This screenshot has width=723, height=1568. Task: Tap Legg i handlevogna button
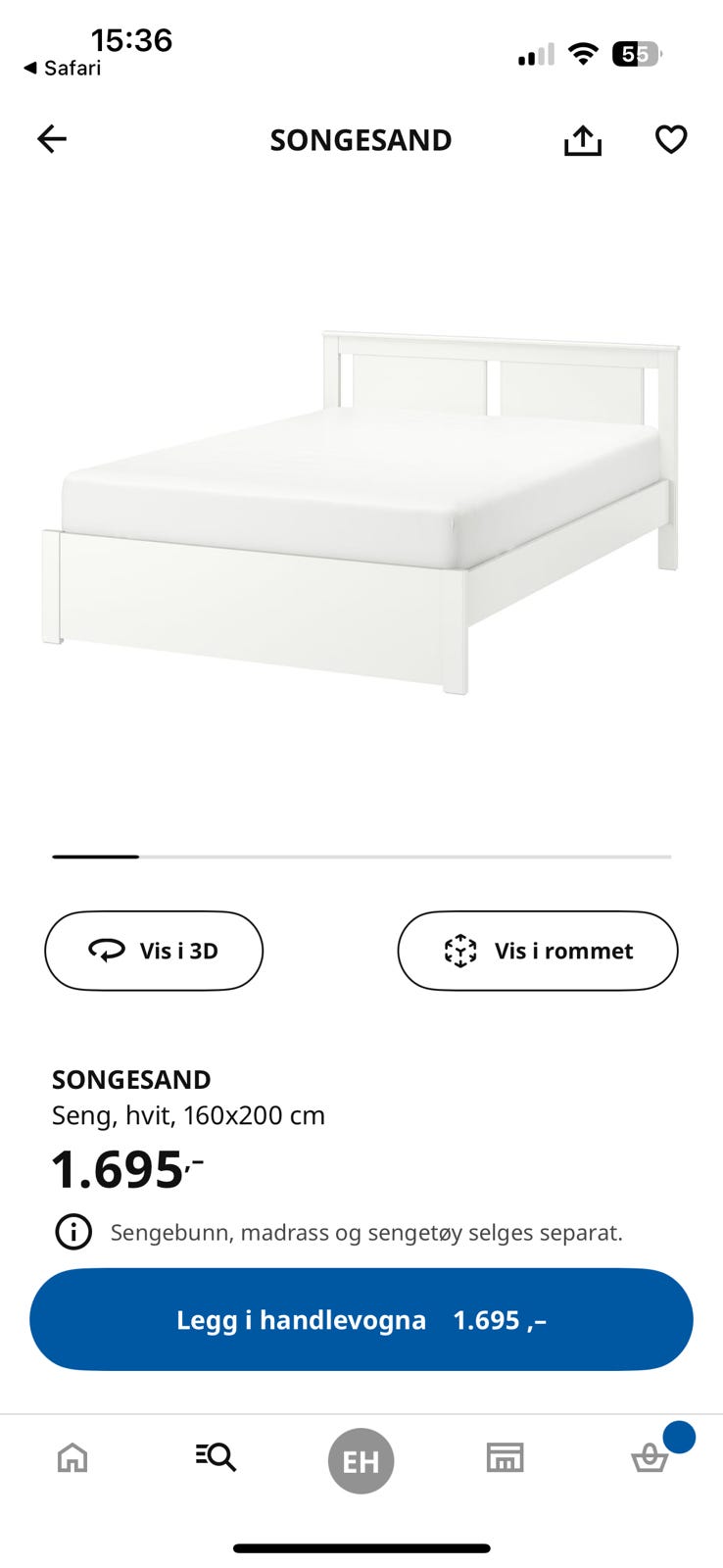point(361,1319)
